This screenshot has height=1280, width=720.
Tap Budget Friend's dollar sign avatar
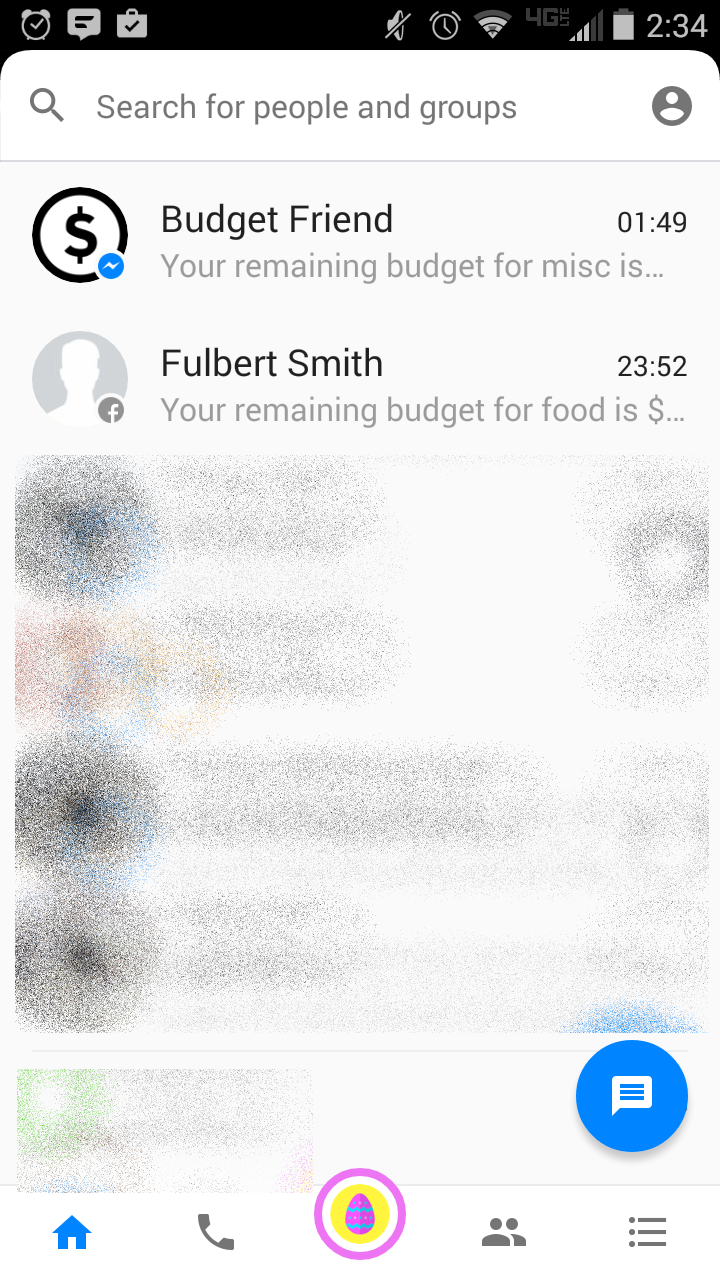click(x=80, y=235)
